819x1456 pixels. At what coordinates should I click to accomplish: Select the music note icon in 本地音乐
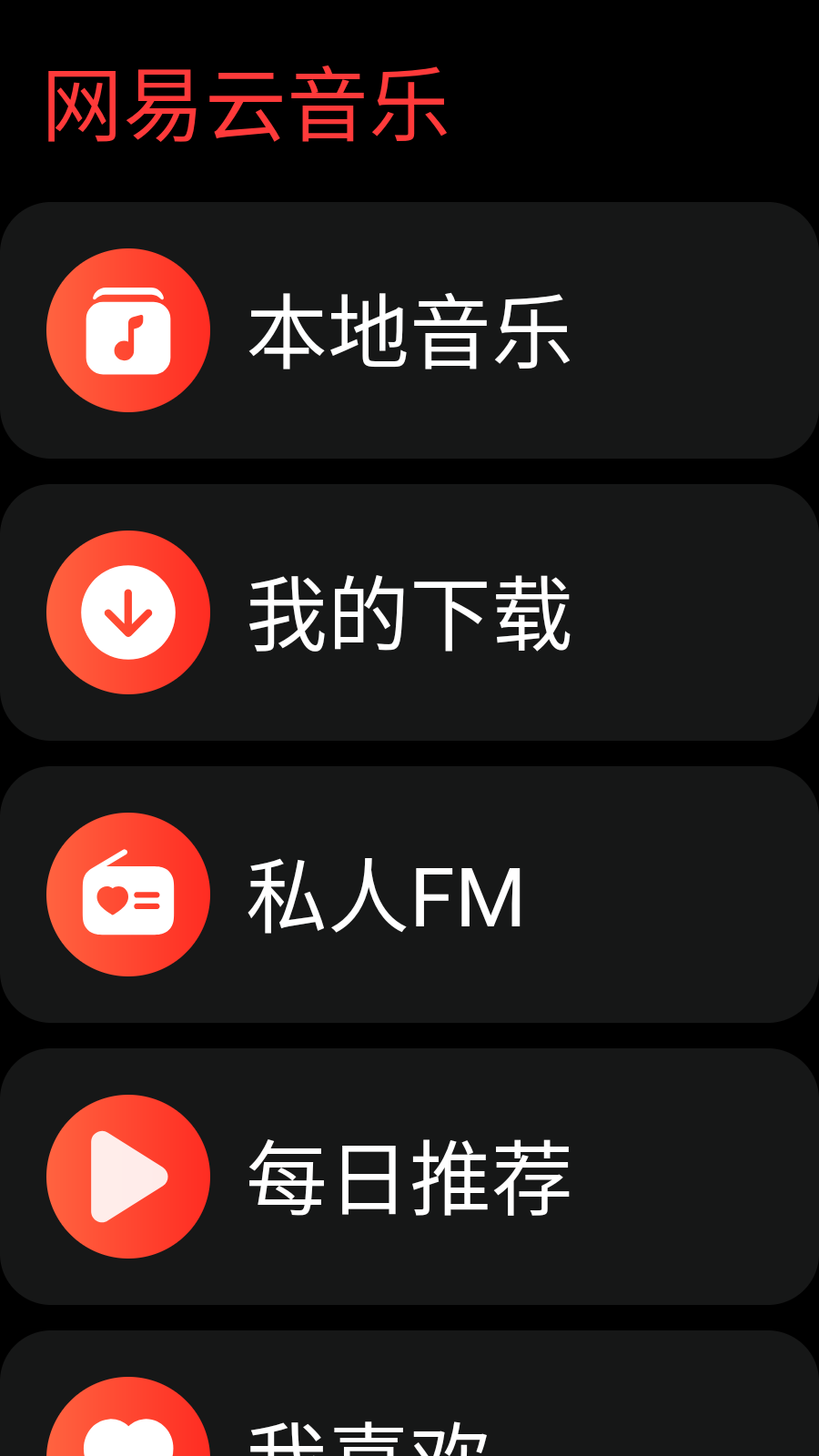[x=128, y=329]
